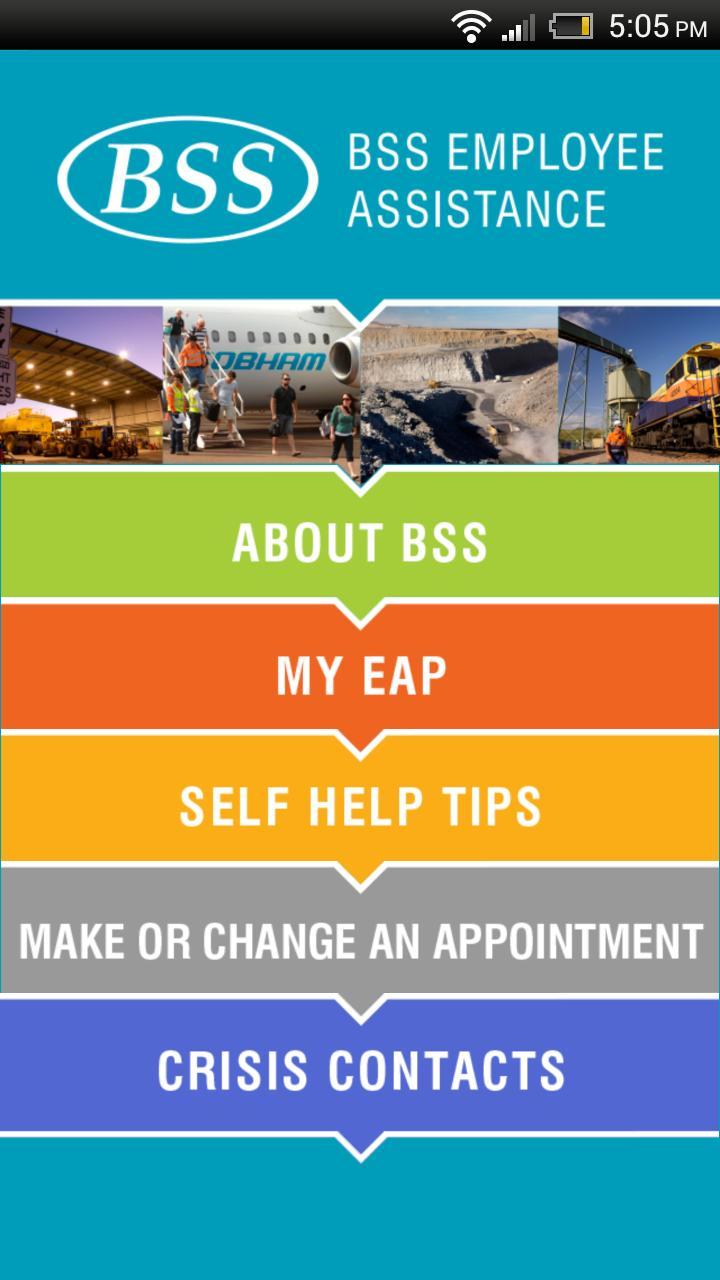Select the Cobham airplane photo
Viewport: 720px width, 1280px height.
click(x=260, y=385)
